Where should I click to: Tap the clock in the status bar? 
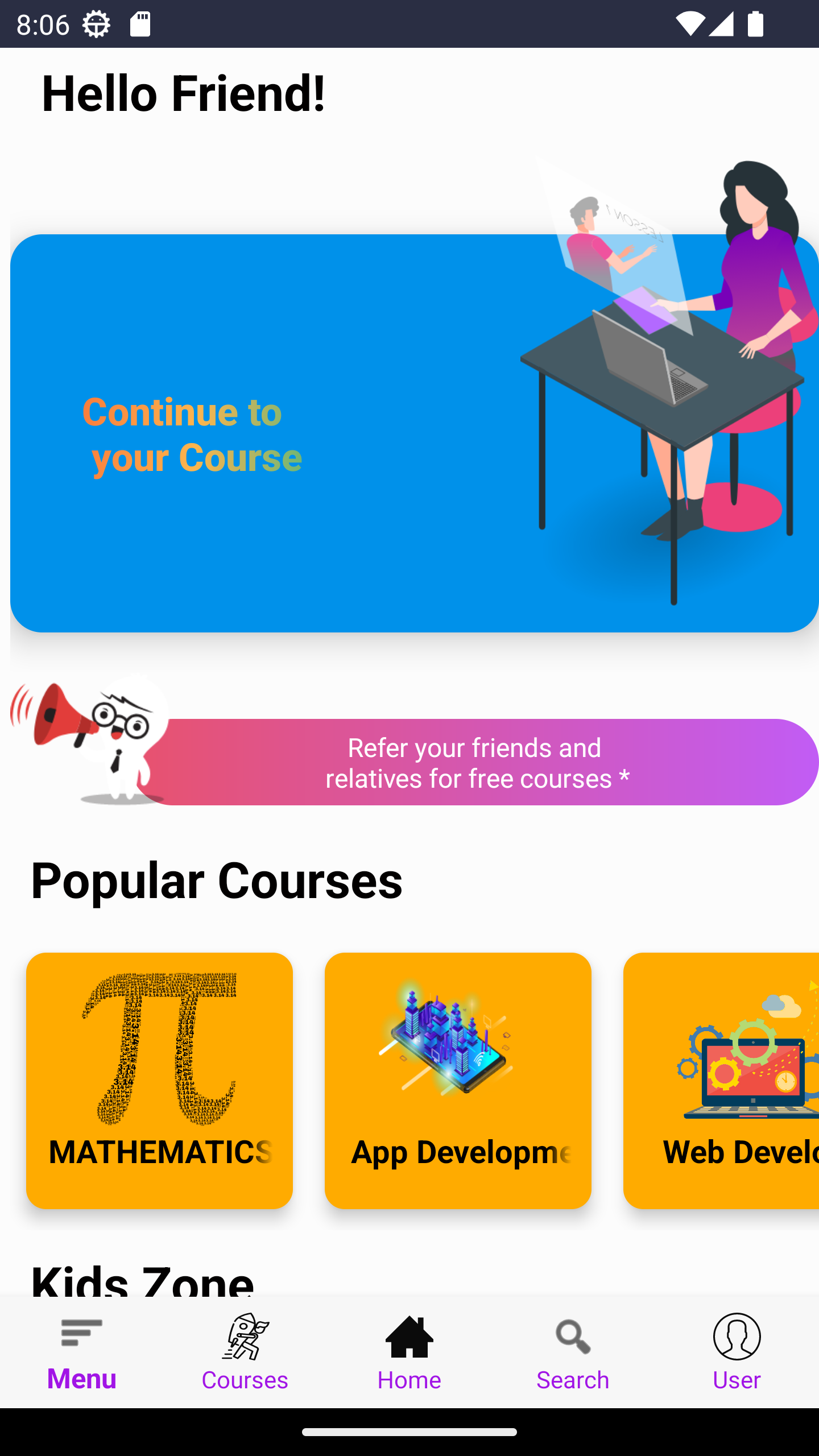click(x=41, y=23)
